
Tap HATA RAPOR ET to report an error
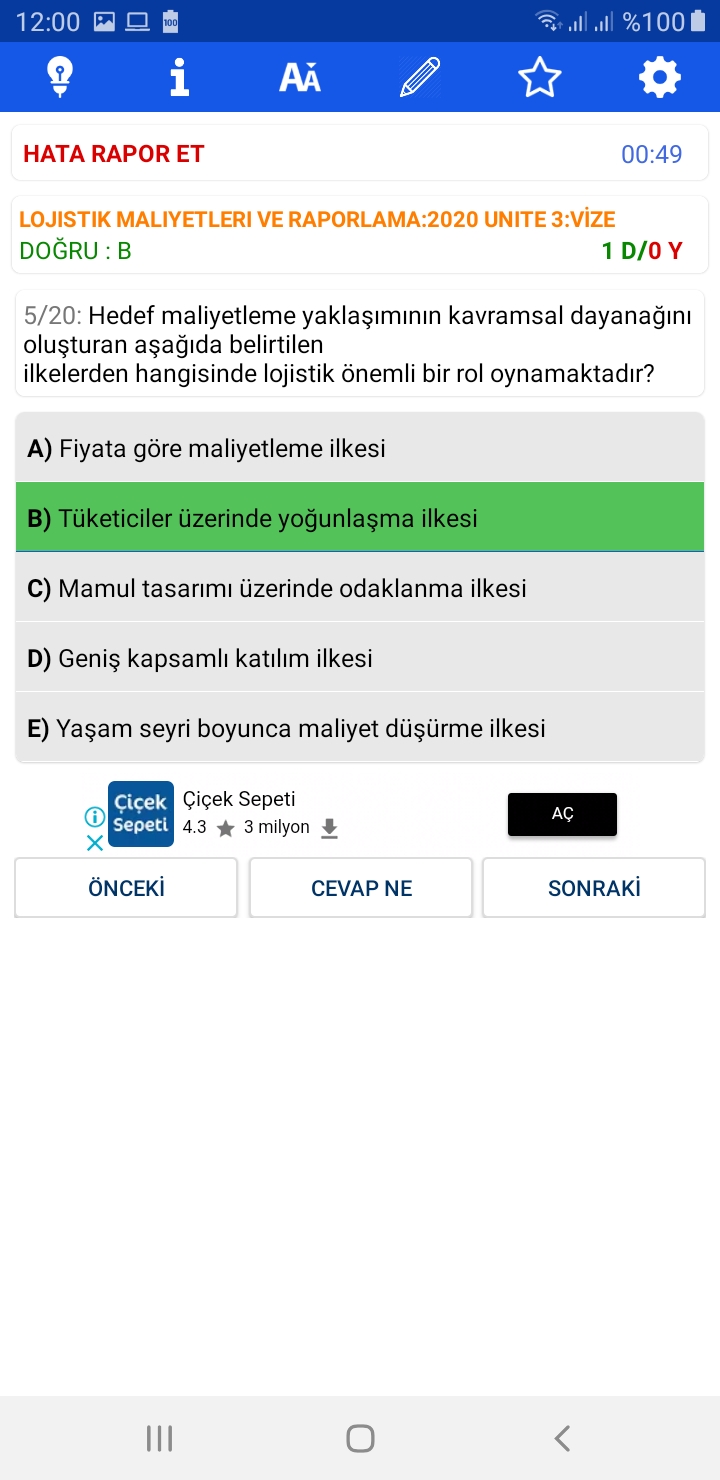pos(114,154)
